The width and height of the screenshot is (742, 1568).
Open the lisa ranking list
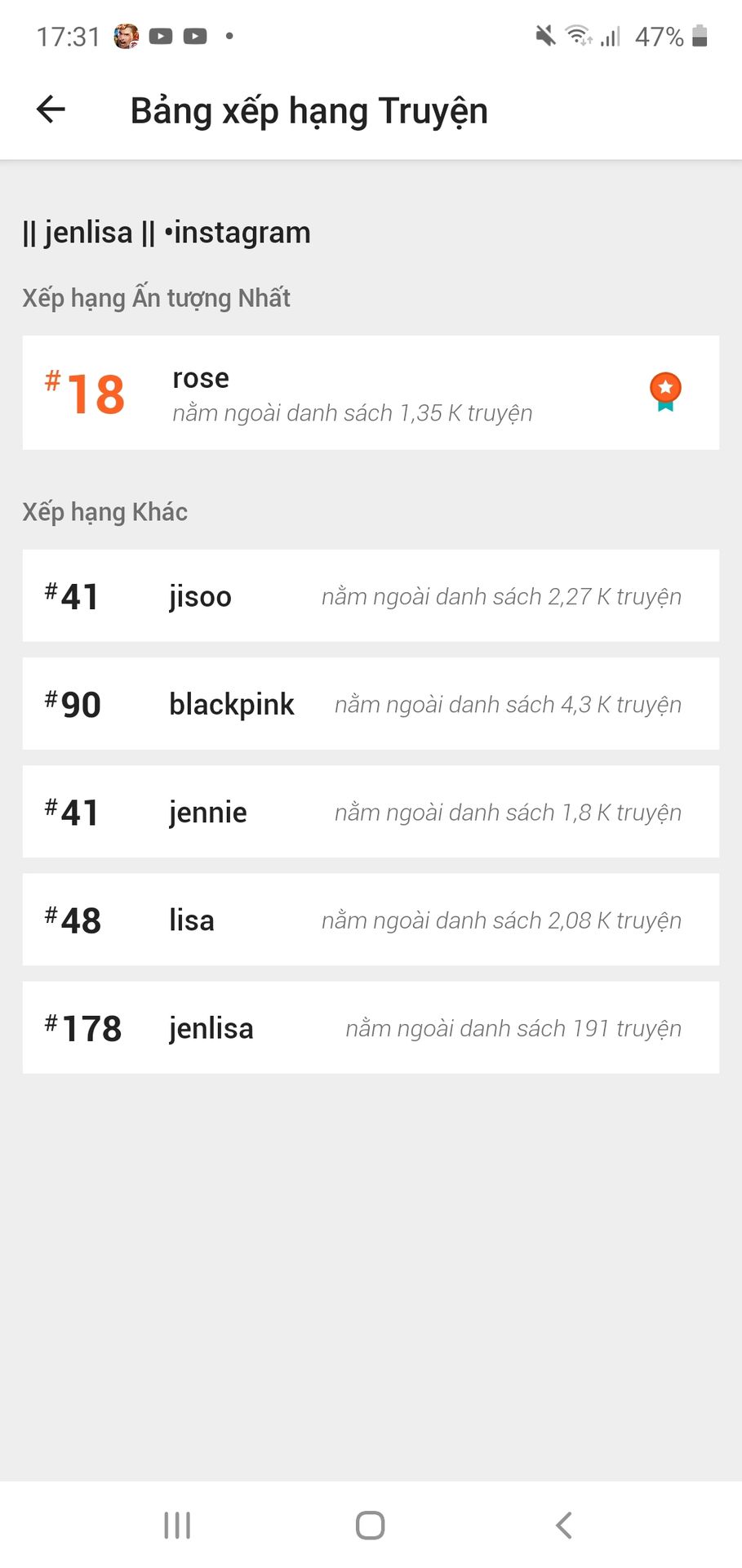pyautogui.click(x=371, y=919)
